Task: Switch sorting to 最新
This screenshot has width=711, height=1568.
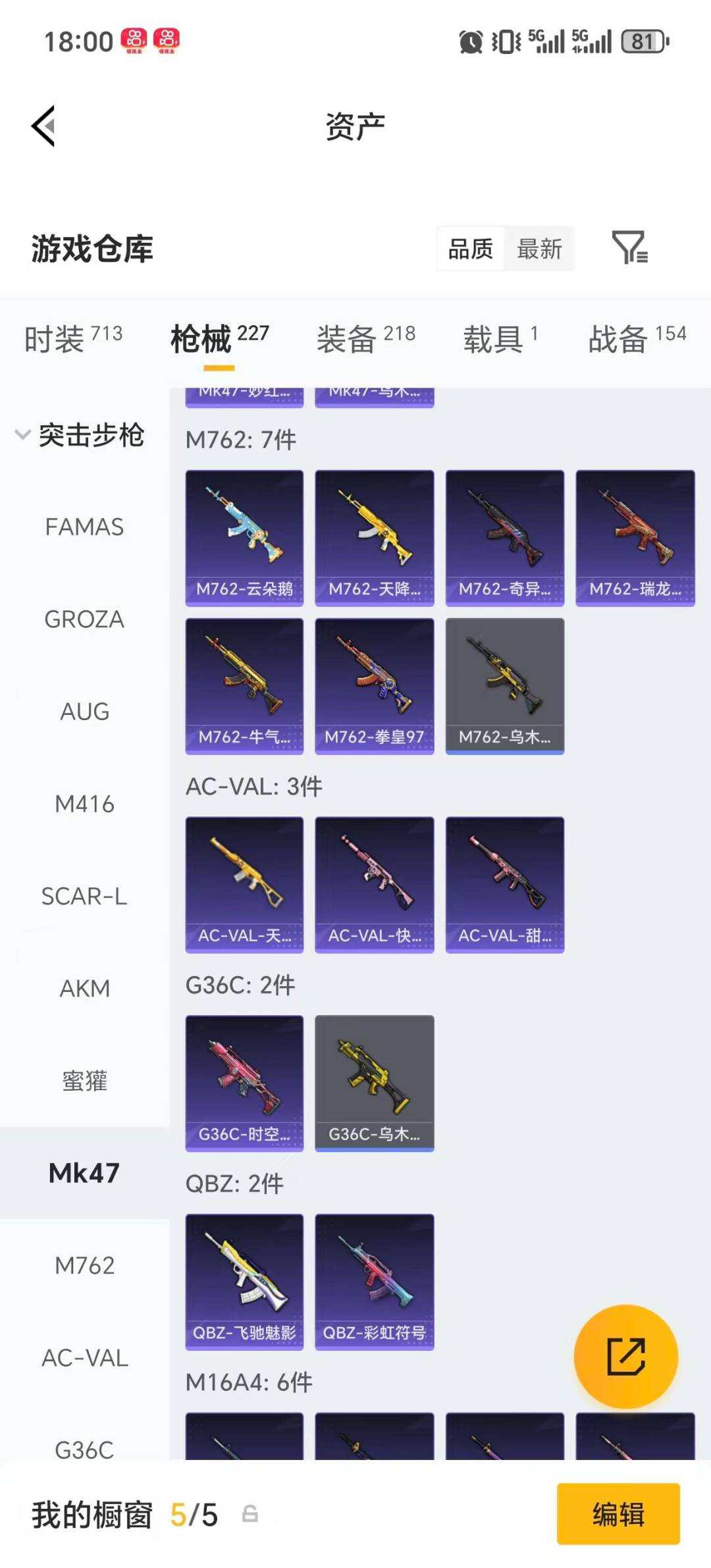Action: click(x=539, y=248)
